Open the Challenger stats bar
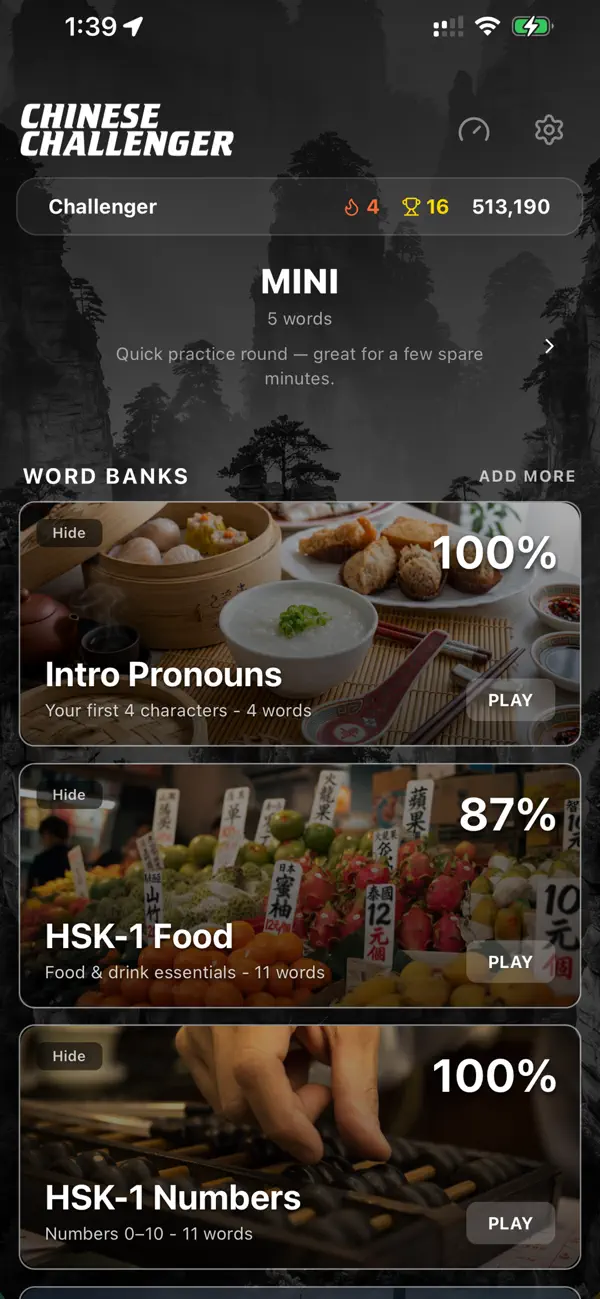 [x=299, y=207]
